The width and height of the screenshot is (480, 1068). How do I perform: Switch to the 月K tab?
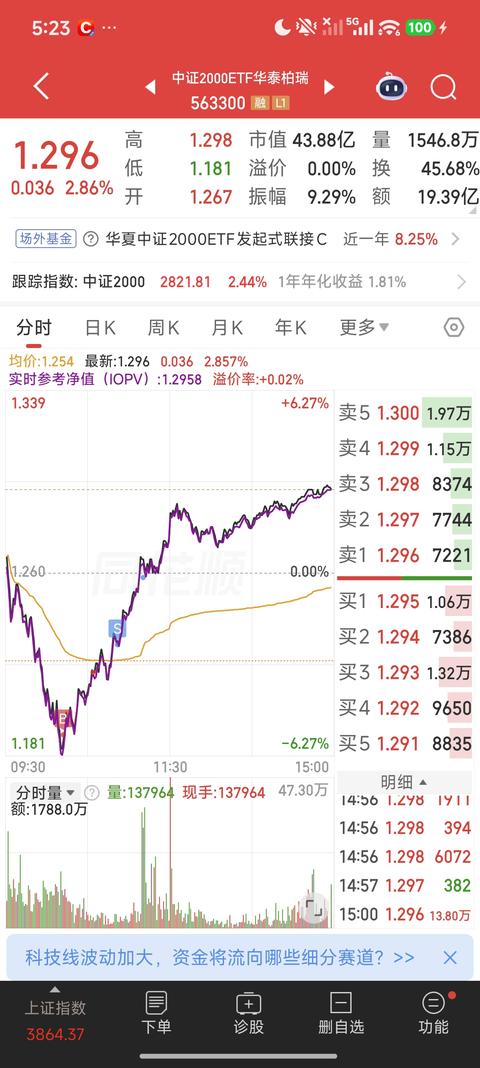pos(227,328)
